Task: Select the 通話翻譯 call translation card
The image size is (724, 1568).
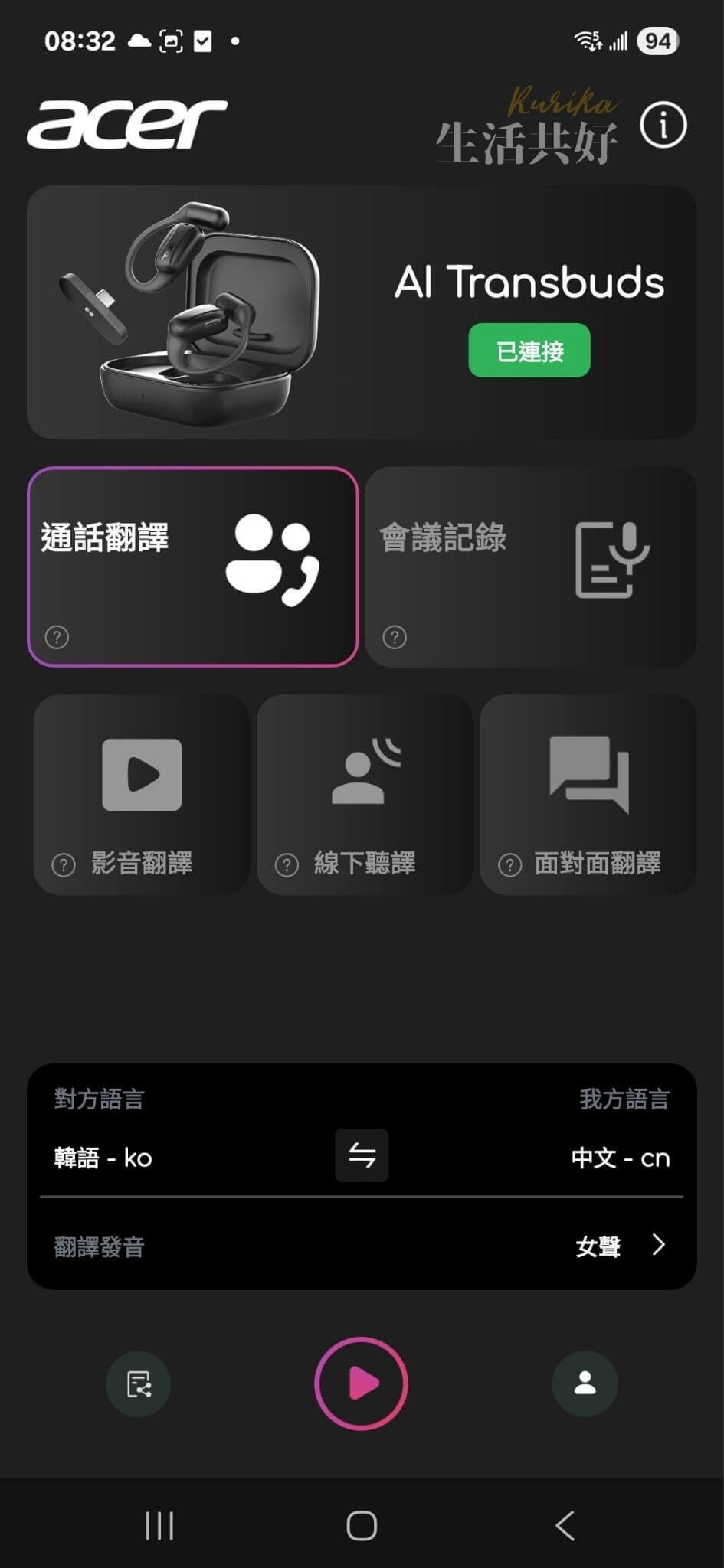Action: 192,567
